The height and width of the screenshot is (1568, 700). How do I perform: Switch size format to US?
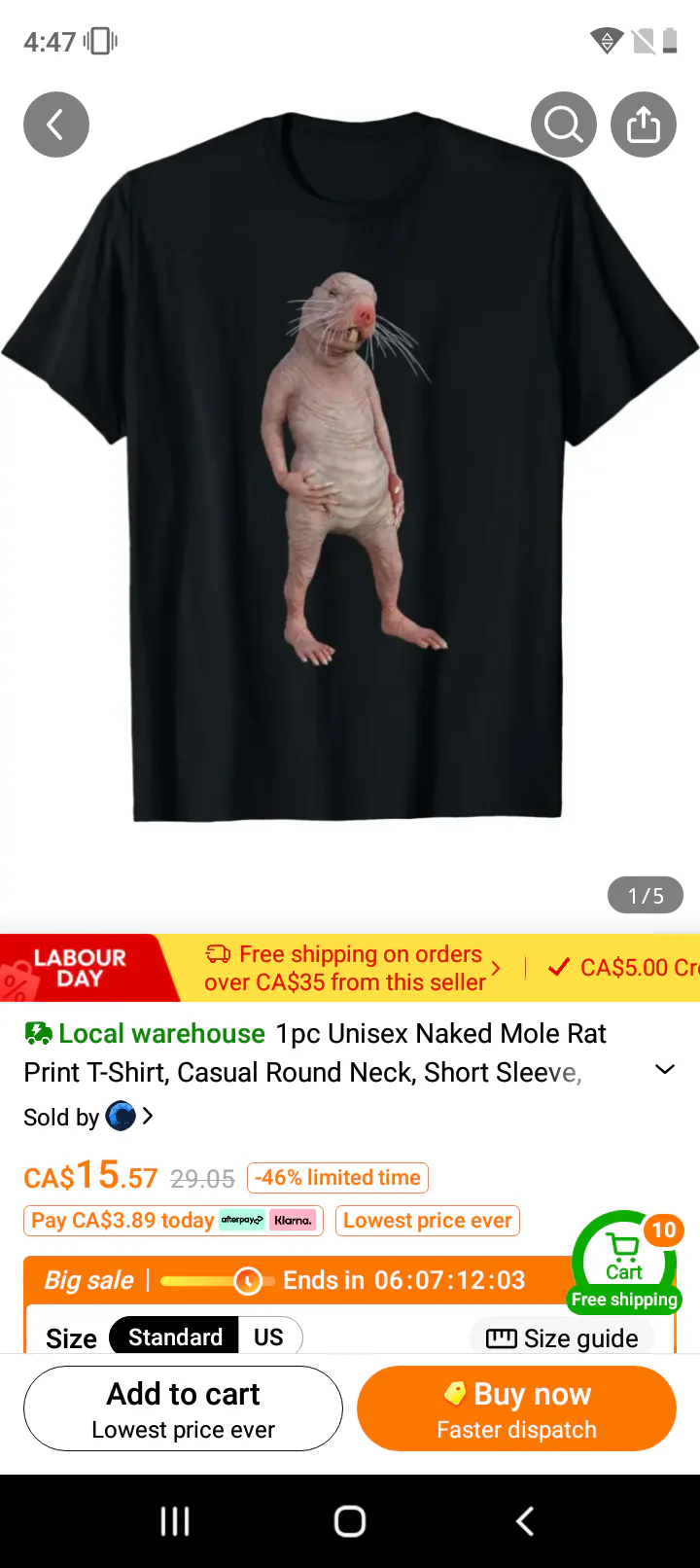[268, 1337]
